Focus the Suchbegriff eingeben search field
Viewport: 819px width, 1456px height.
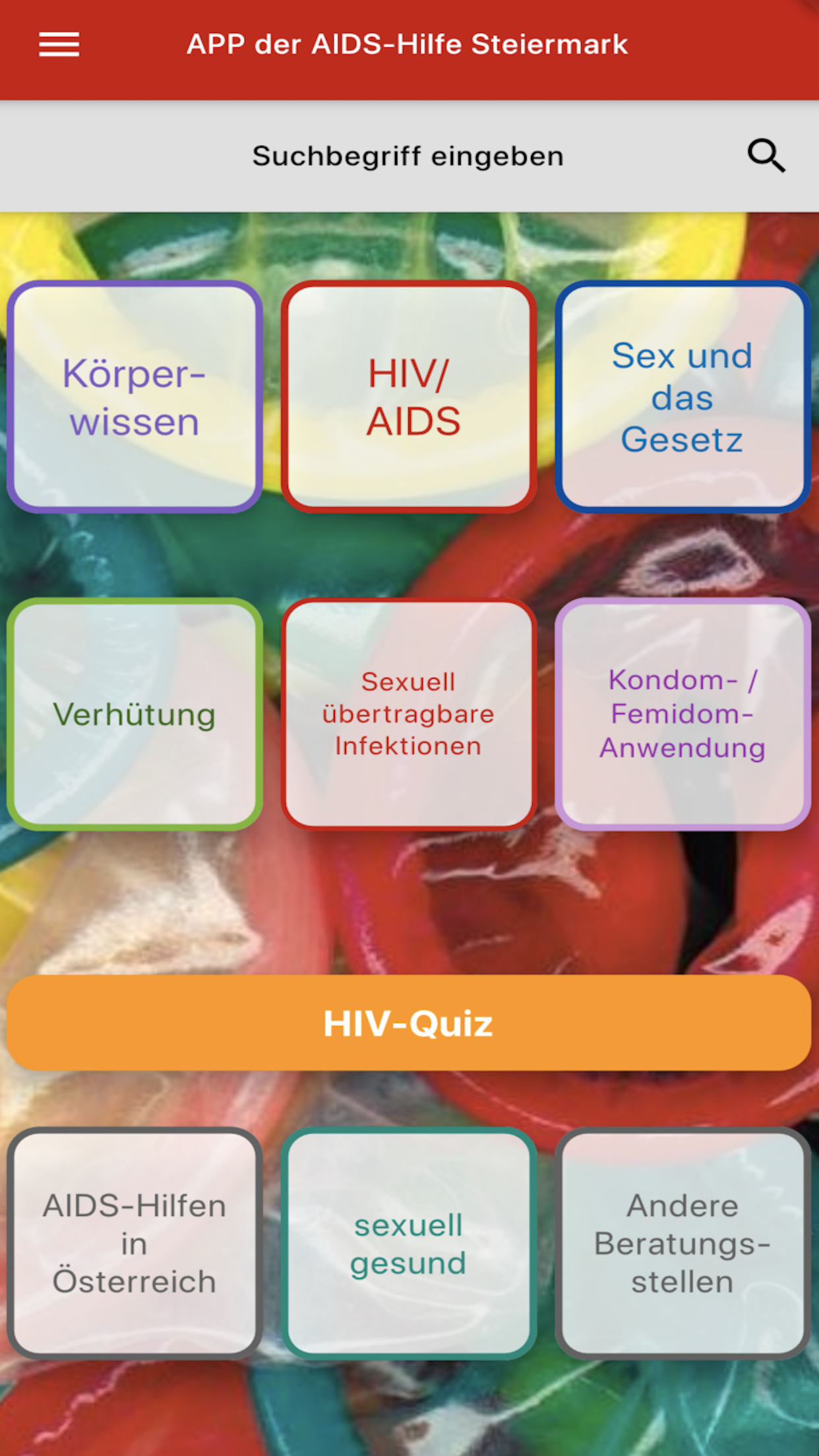[x=408, y=156]
